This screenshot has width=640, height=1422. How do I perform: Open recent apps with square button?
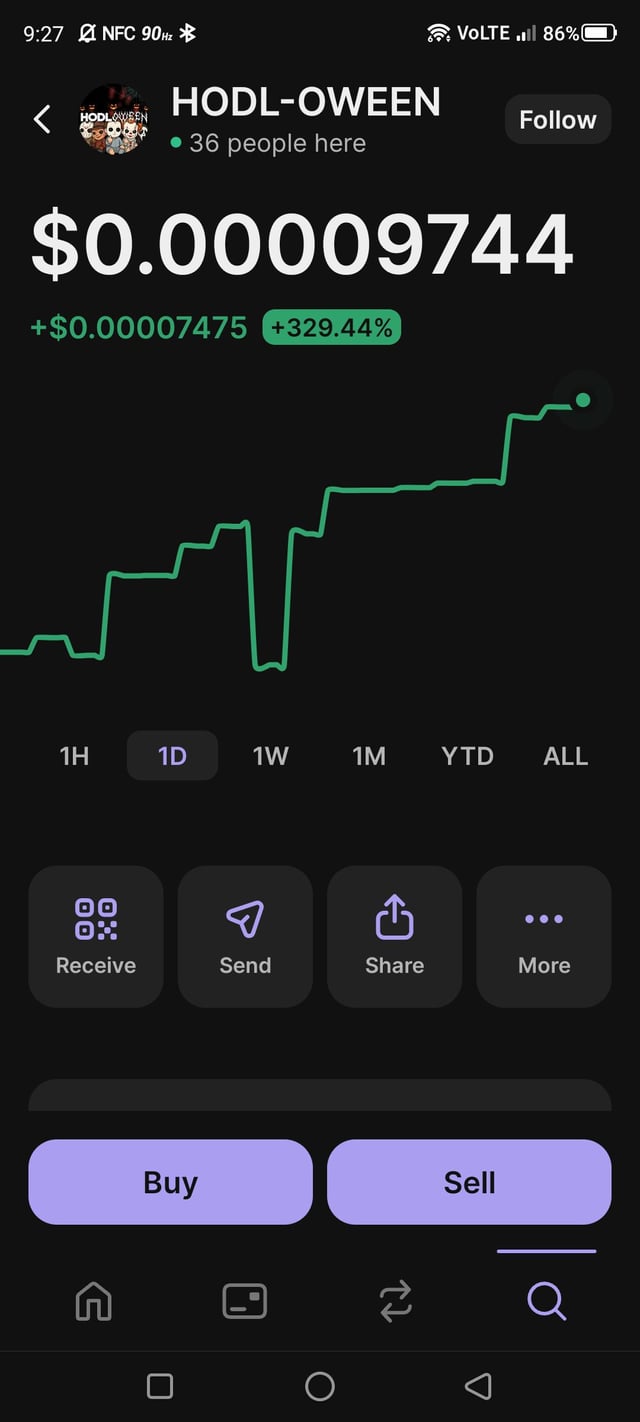click(160, 1386)
